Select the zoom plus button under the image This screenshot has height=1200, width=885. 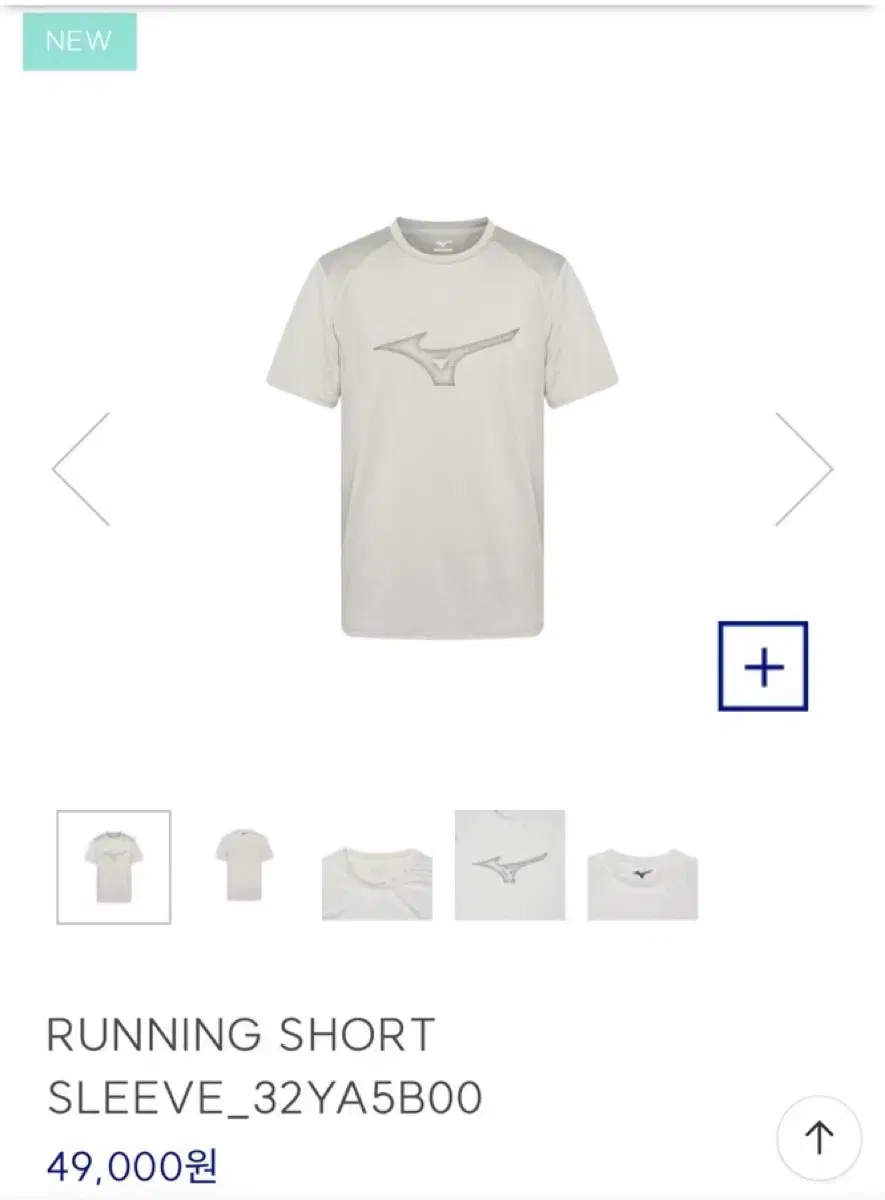pos(762,665)
